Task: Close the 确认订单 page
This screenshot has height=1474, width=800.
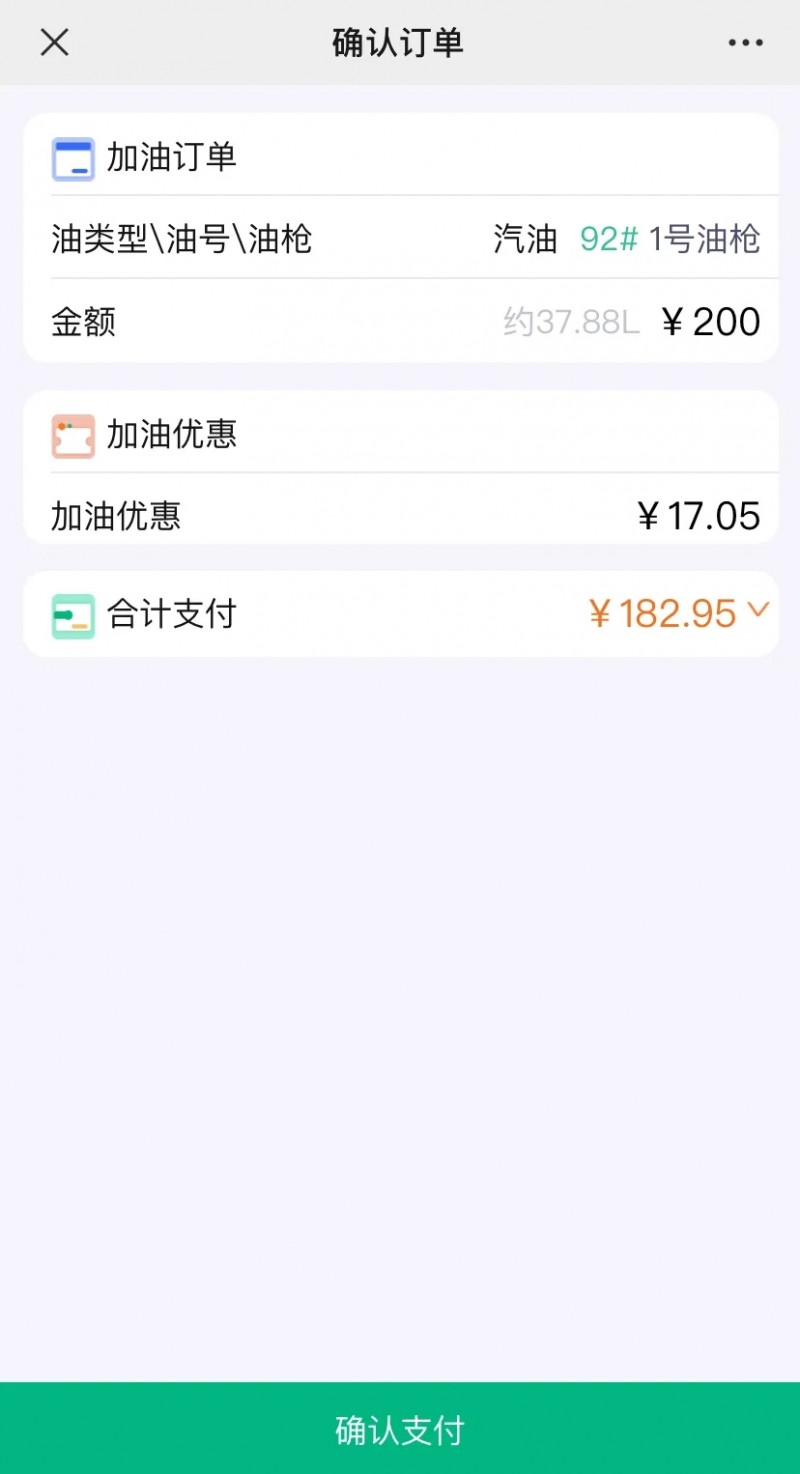Action: point(54,43)
